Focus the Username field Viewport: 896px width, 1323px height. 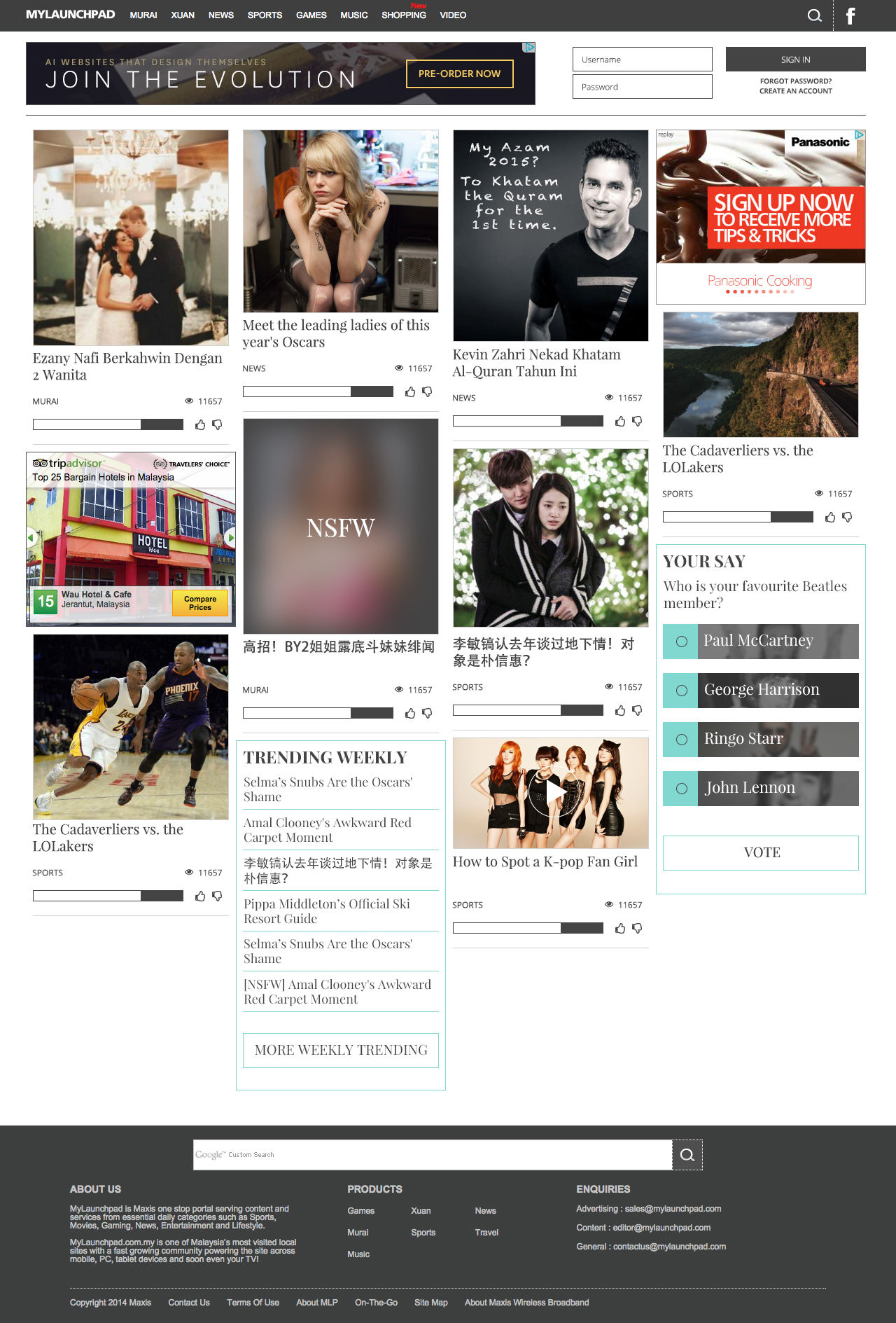click(x=642, y=60)
